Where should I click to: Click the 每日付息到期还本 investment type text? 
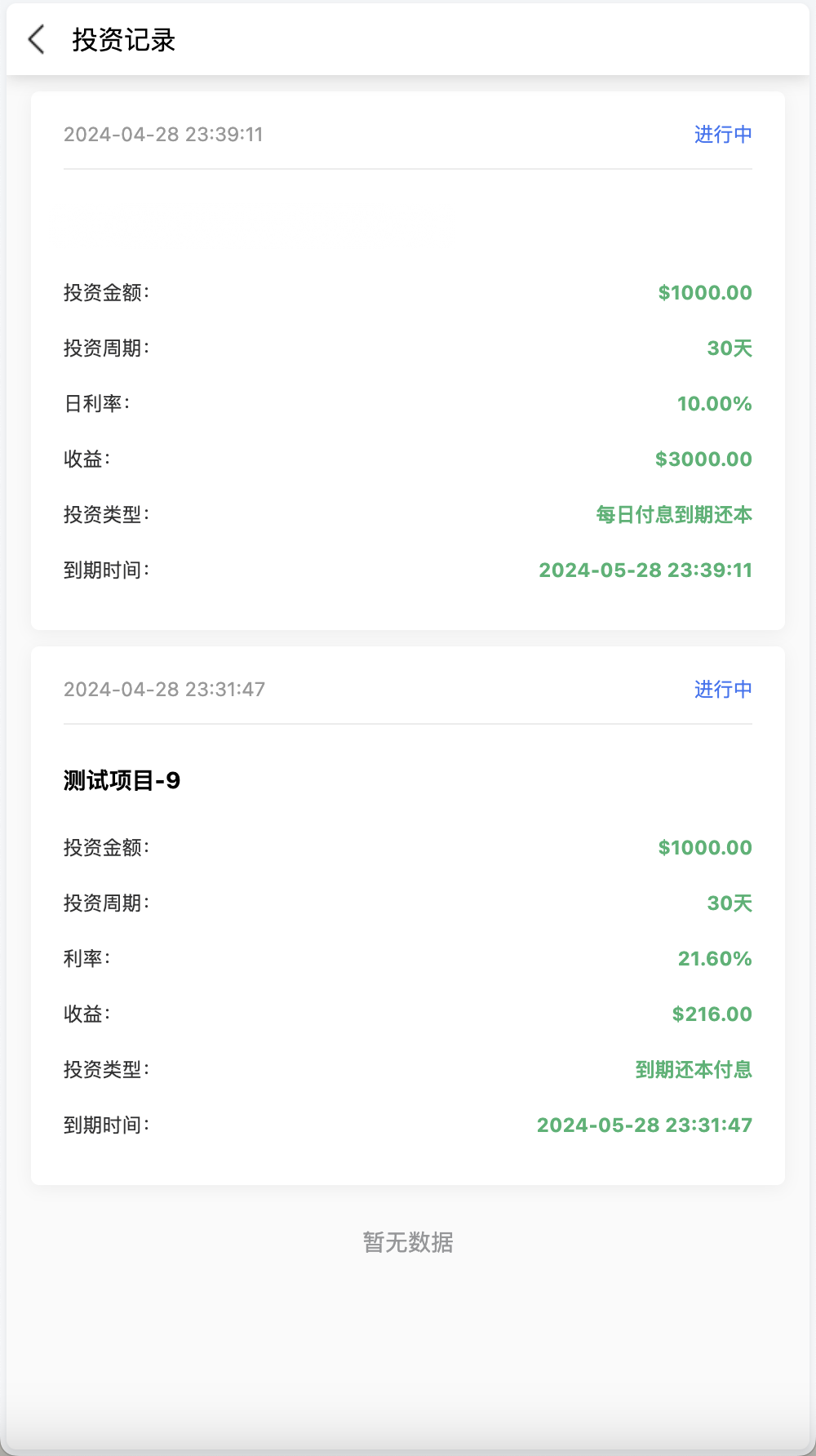click(x=672, y=514)
